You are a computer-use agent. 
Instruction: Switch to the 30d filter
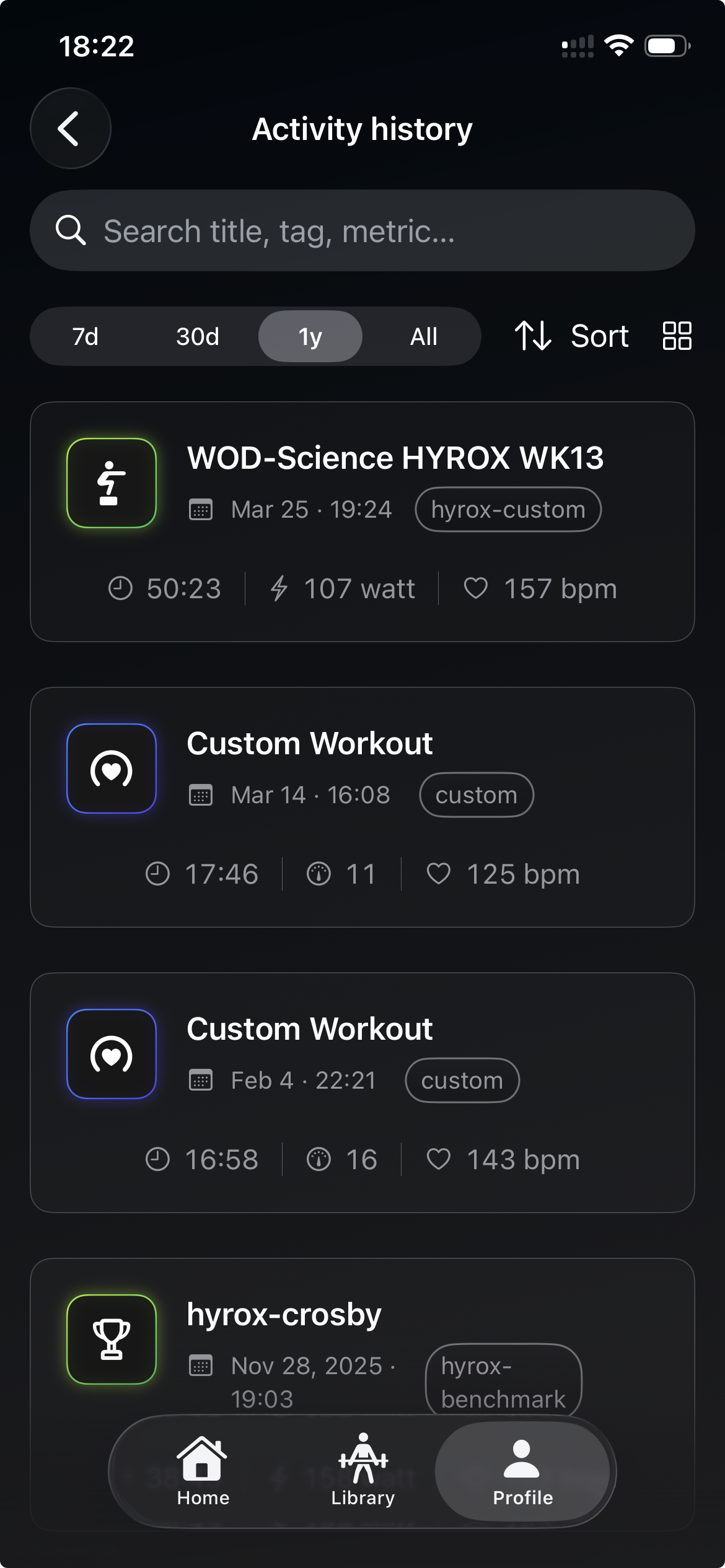[x=197, y=336]
